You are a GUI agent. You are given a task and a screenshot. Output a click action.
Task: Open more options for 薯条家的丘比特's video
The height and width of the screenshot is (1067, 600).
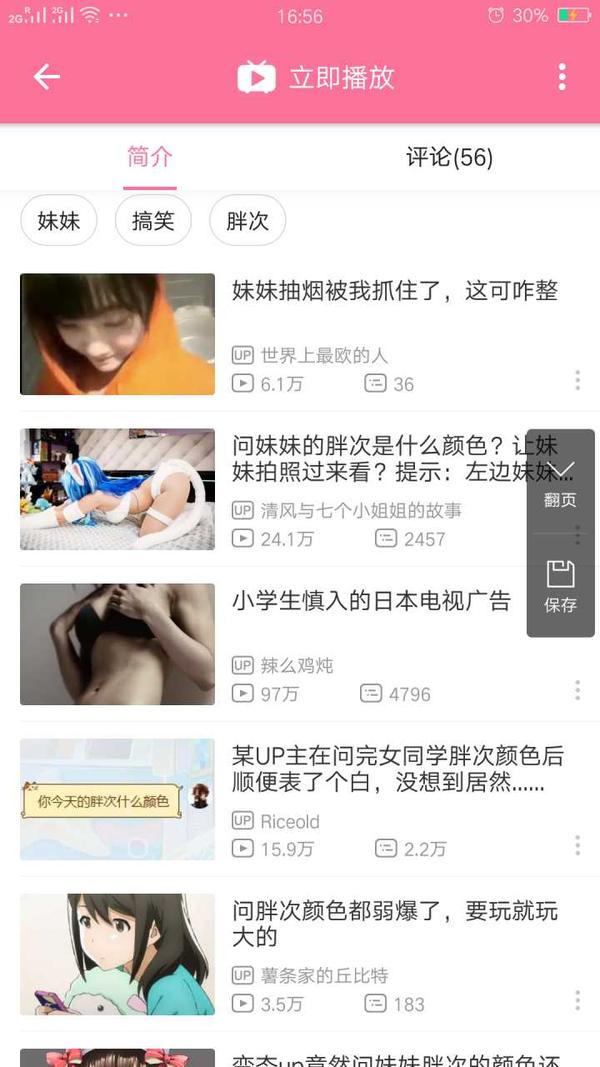point(577,1000)
